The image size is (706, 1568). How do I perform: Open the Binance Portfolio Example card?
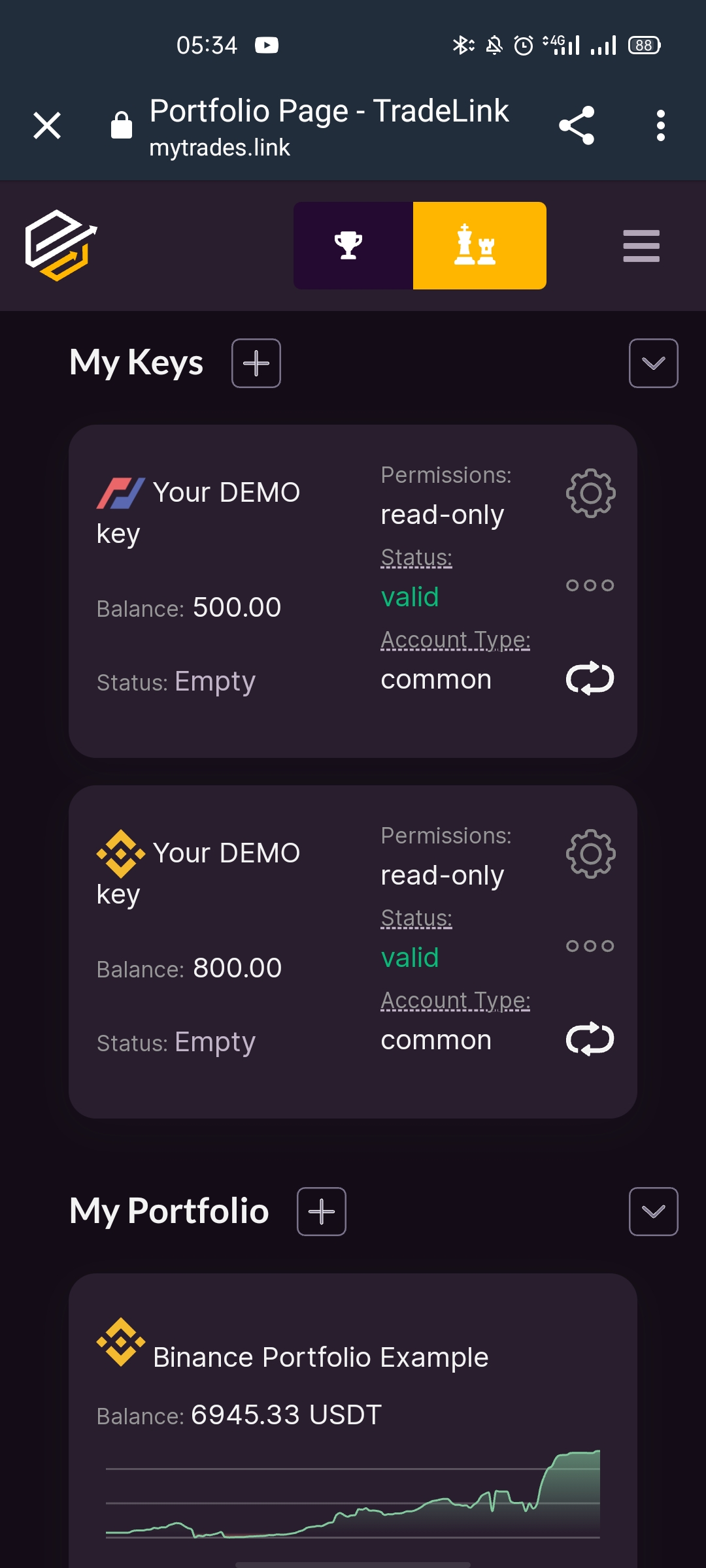(x=353, y=1421)
